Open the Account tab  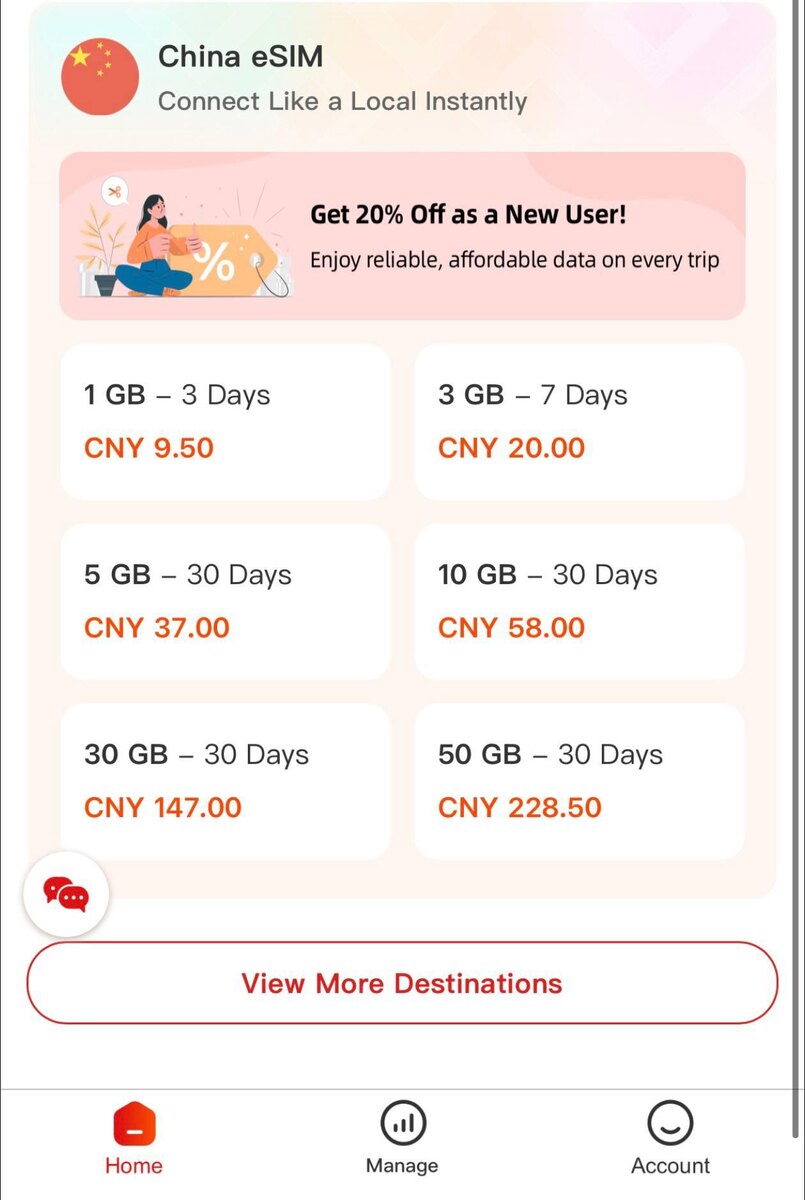point(670,1138)
